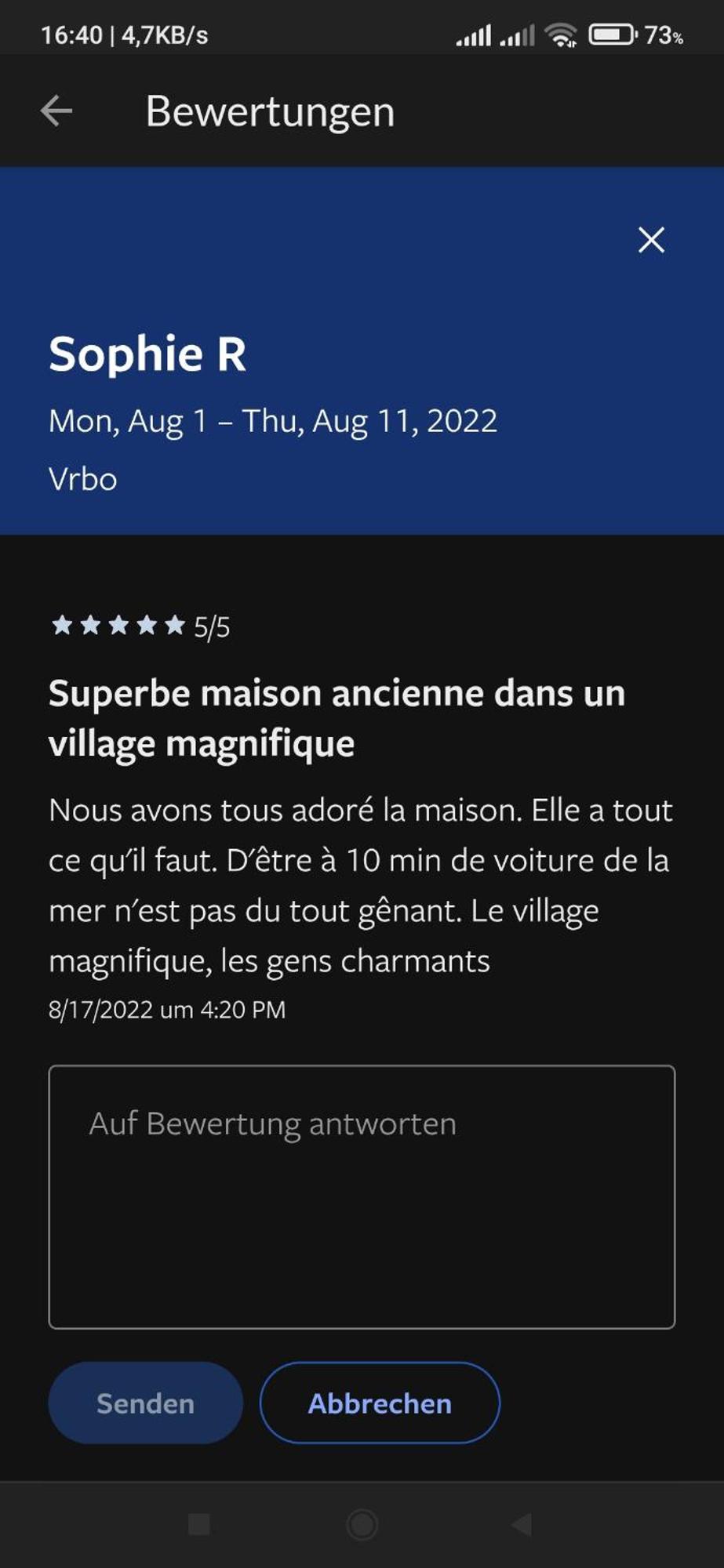This screenshot has width=724, height=1568.
Task: Cancel the reply with Abbrechen
Action: coord(380,1403)
